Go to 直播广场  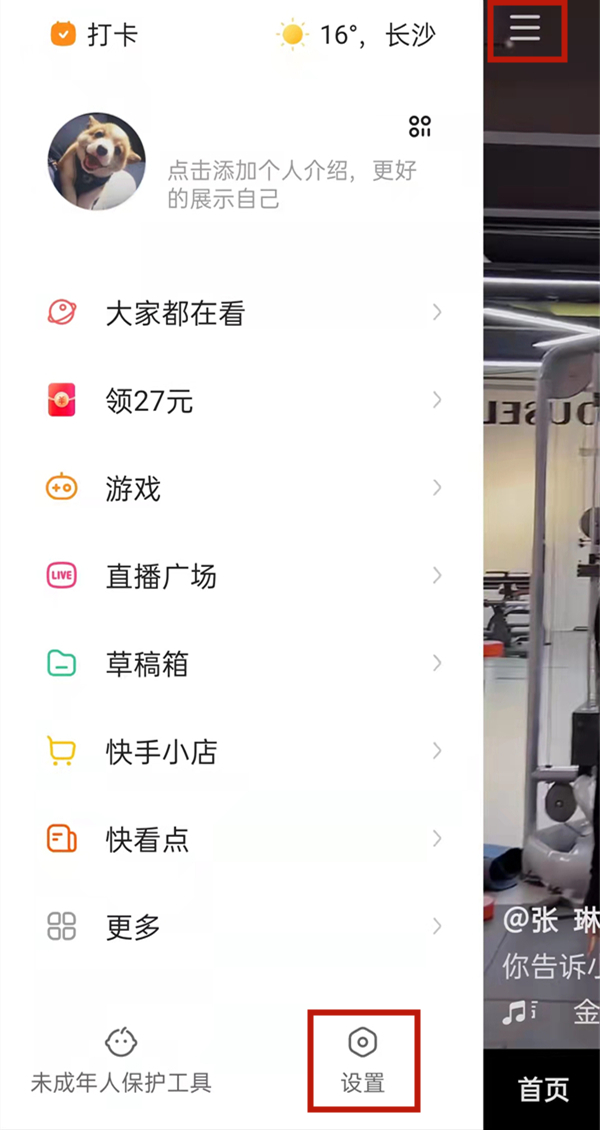161,576
